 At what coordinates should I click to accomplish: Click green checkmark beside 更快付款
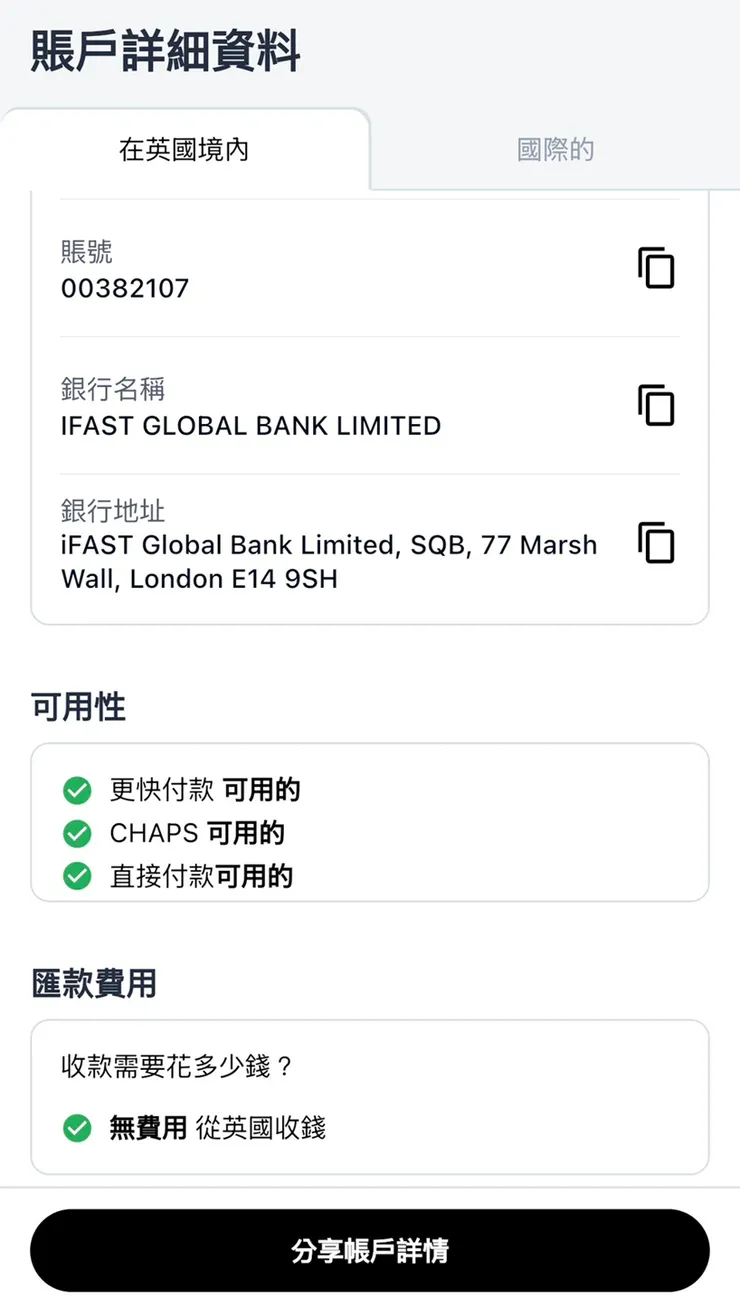click(76, 790)
